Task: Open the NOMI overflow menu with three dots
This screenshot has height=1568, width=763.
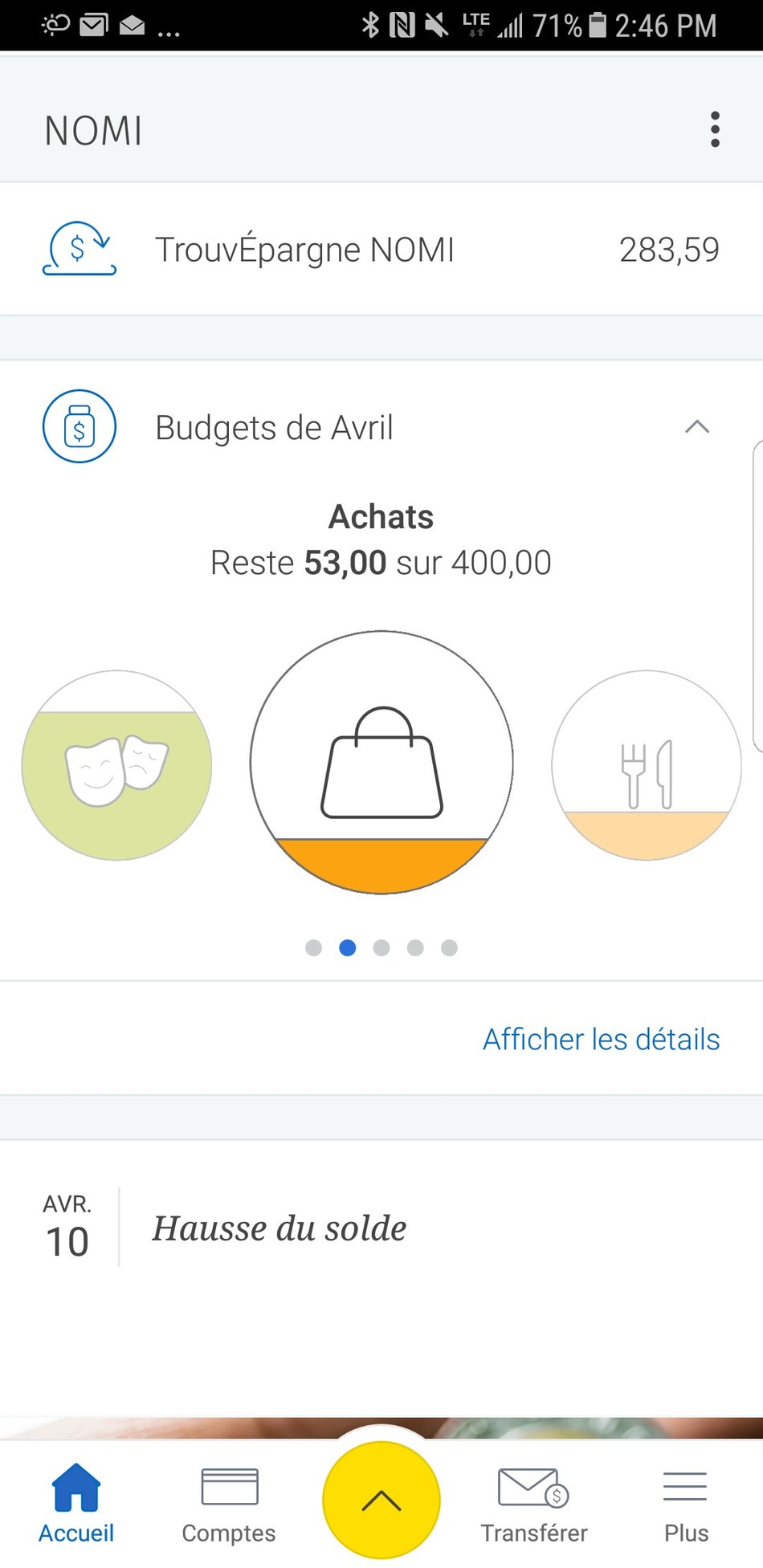Action: point(714,128)
